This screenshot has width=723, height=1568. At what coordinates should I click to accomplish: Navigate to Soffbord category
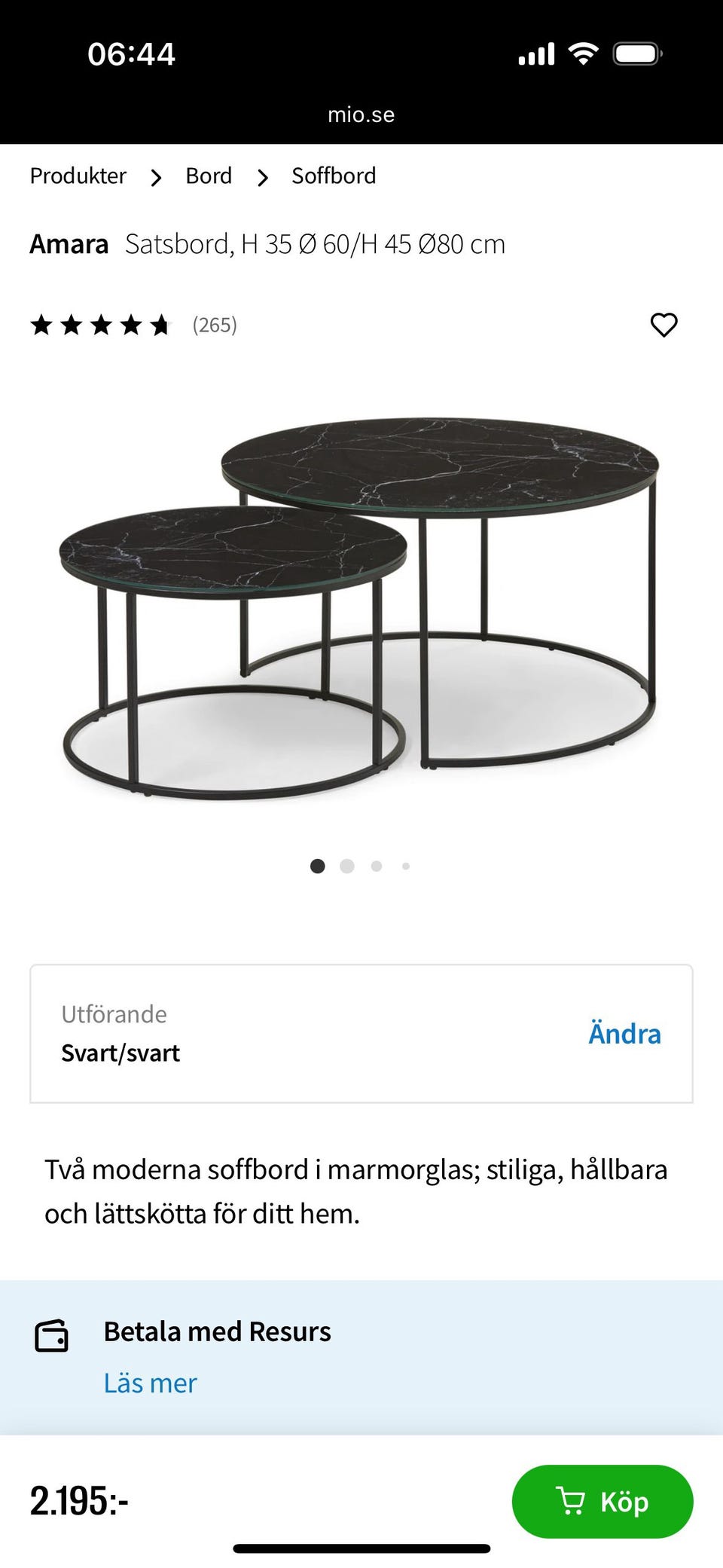334,176
